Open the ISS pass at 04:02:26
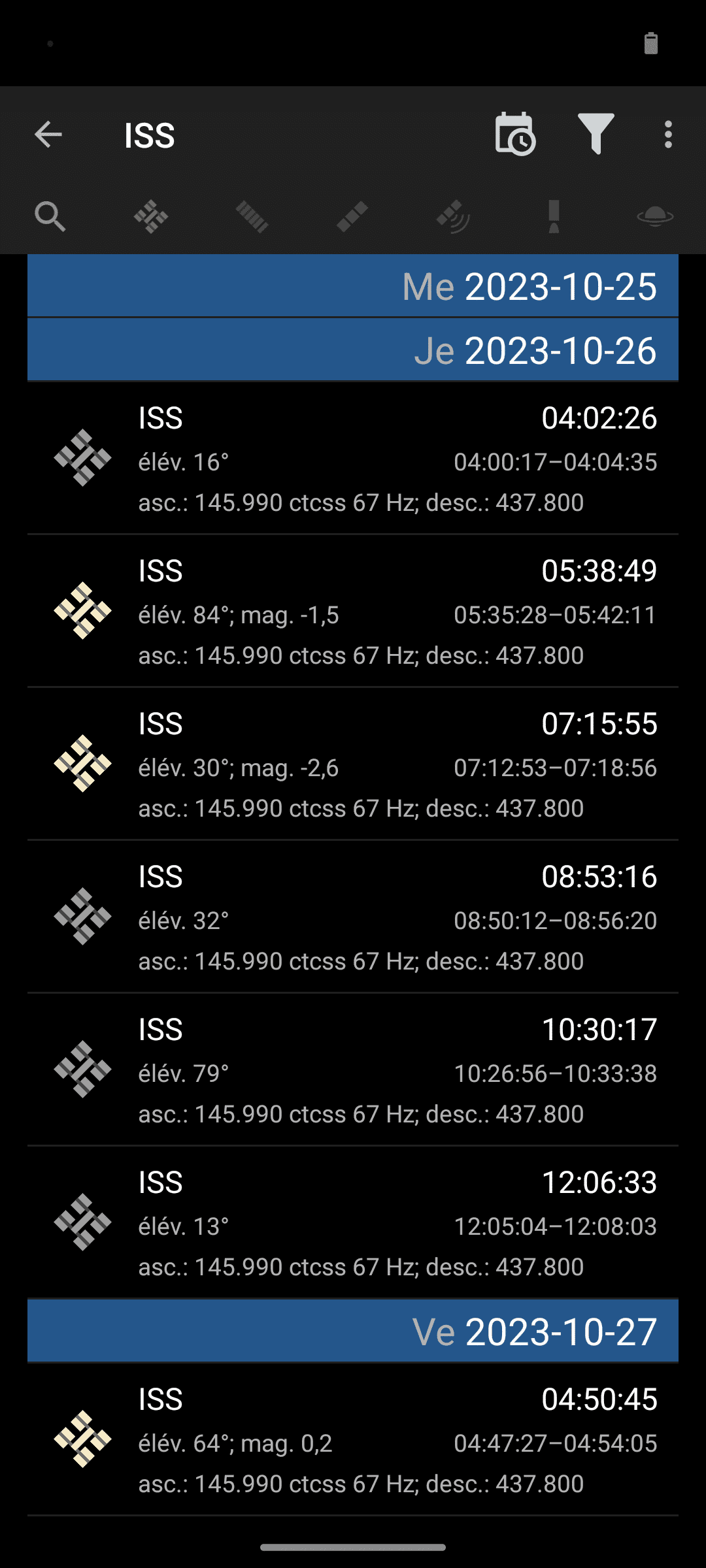The image size is (706, 1568). [x=353, y=459]
